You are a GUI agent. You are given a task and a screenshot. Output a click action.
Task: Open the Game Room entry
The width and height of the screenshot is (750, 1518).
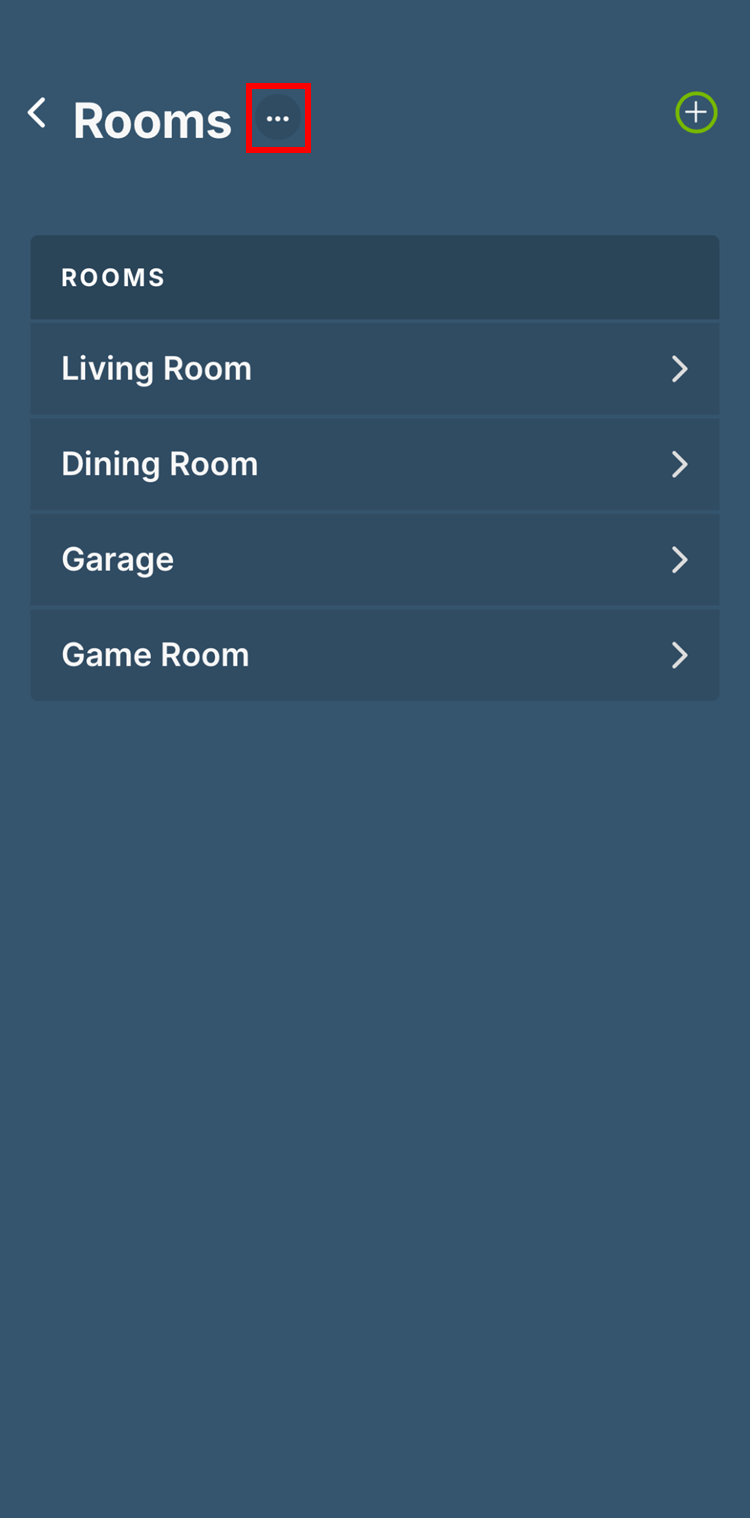[375, 655]
